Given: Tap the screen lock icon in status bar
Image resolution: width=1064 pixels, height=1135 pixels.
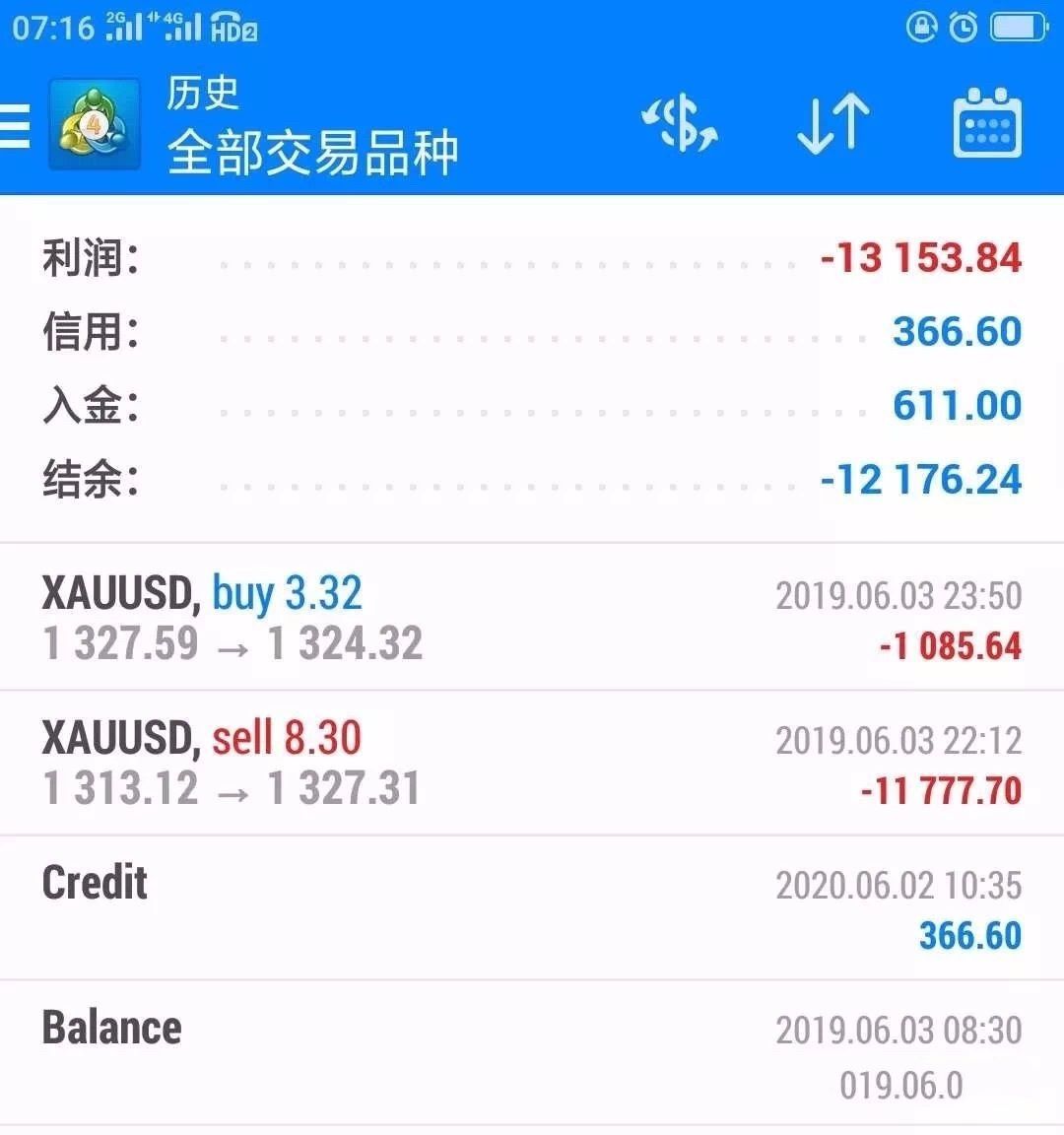Looking at the screenshot, I should coord(920,27).
